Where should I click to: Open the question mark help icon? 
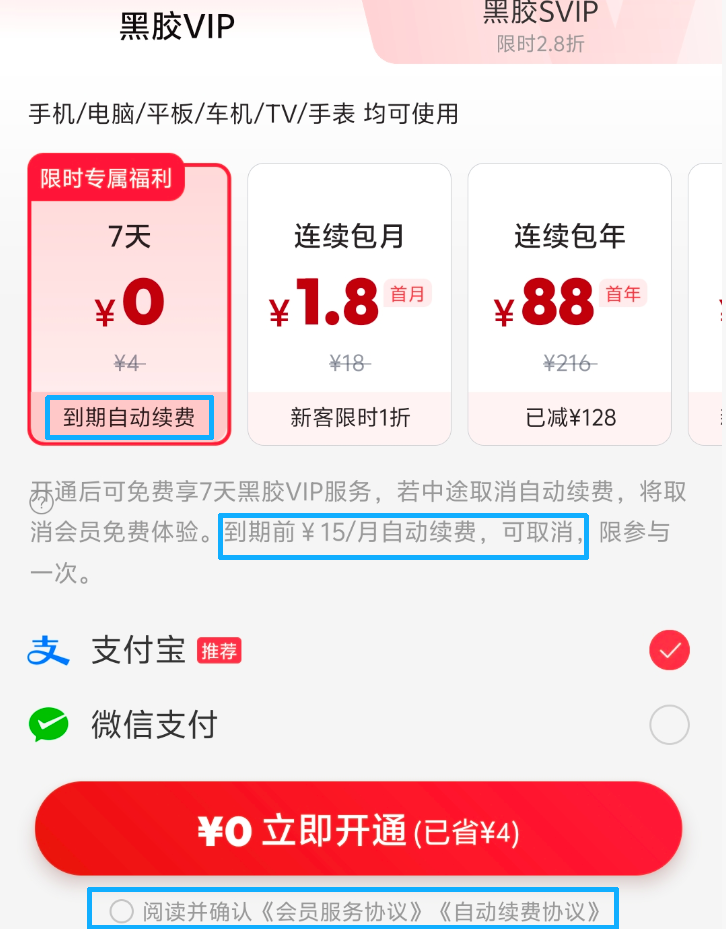click(x=43, y=504)
